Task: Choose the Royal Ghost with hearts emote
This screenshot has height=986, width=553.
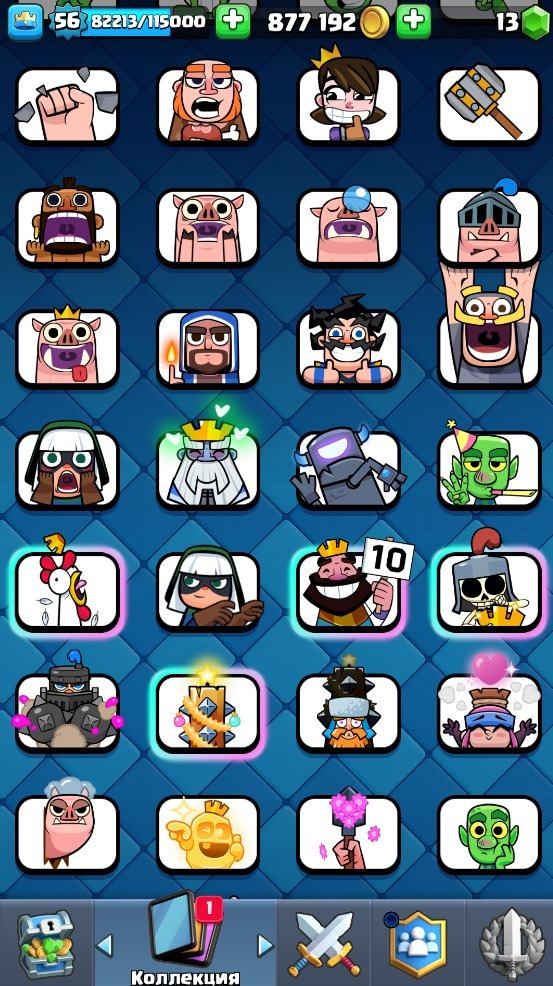Action: coord(208,464)
